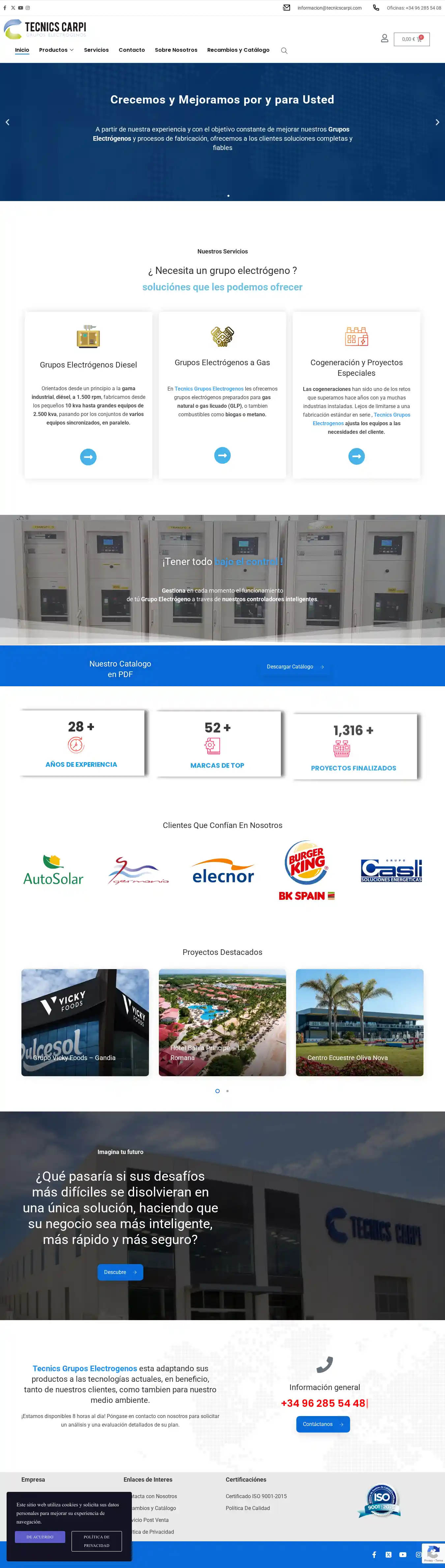Open the Certificado ISO 9001-2015 link
The height and width of the screenshot is (1568, 445).
tap(256, 1496)
